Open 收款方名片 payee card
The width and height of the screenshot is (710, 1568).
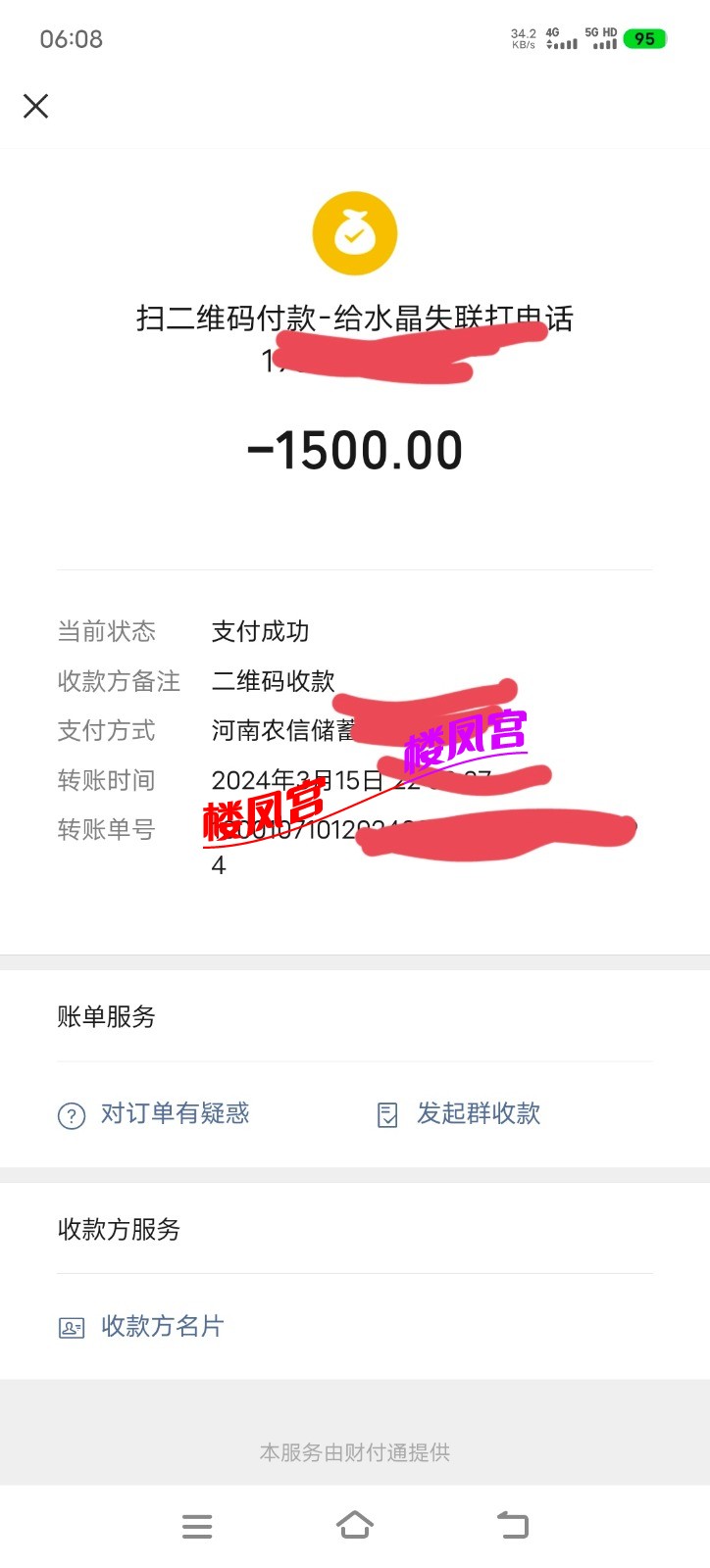[x=142, y=1327]
